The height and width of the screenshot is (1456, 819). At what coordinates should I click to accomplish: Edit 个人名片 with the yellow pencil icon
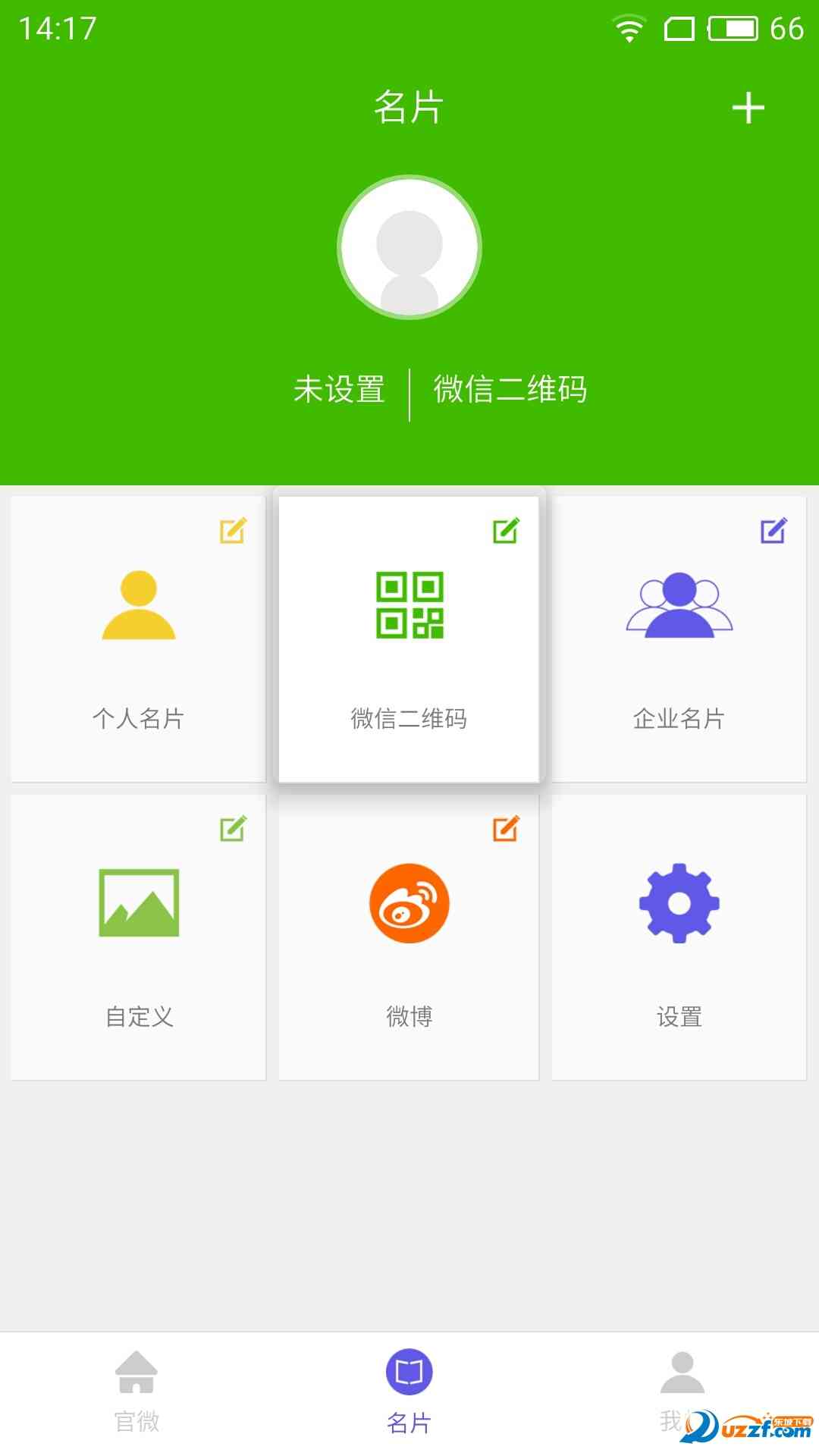233,531
